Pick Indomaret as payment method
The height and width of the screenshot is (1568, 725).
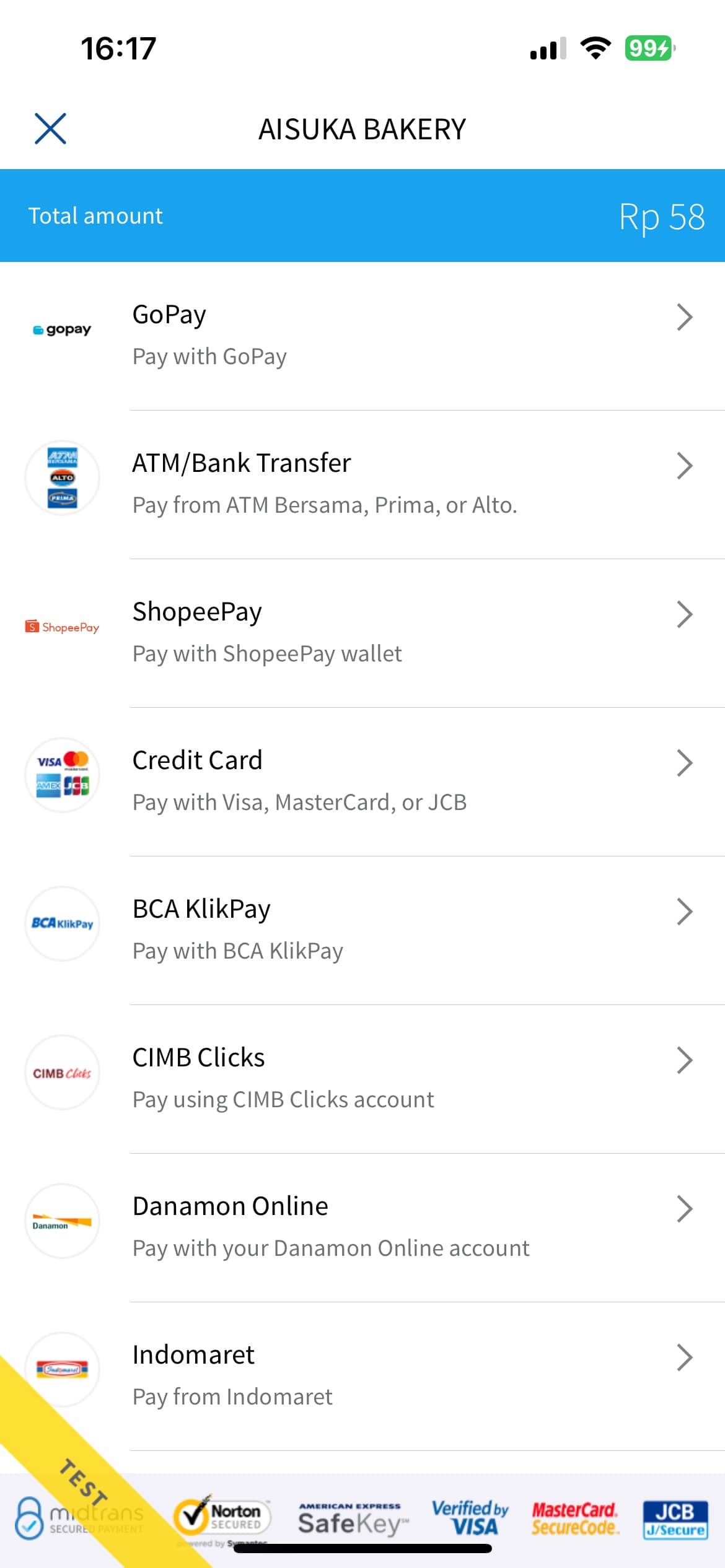click(362, 1375)
